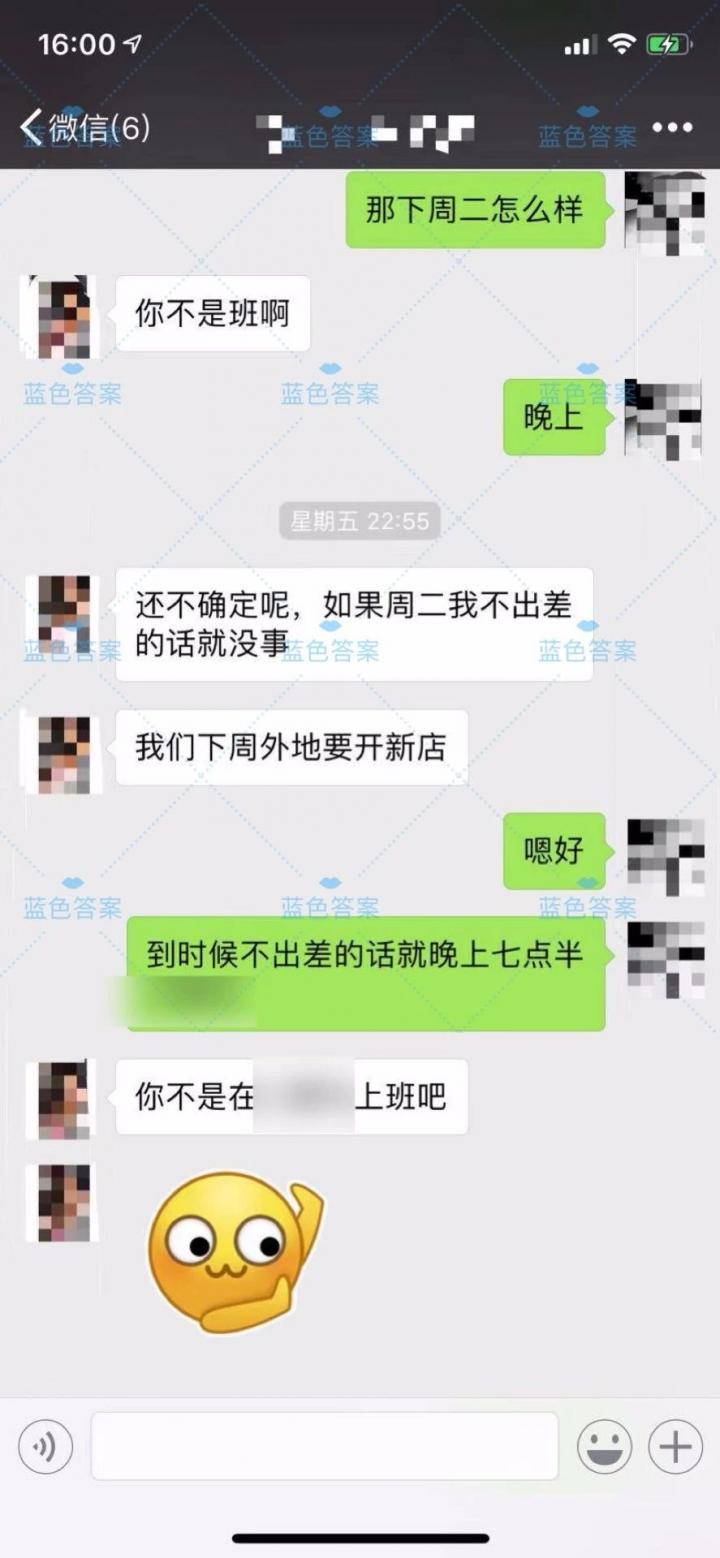Open the plus attachment menu
This screenshot has height=1558, width=720.
(675, 1446)
